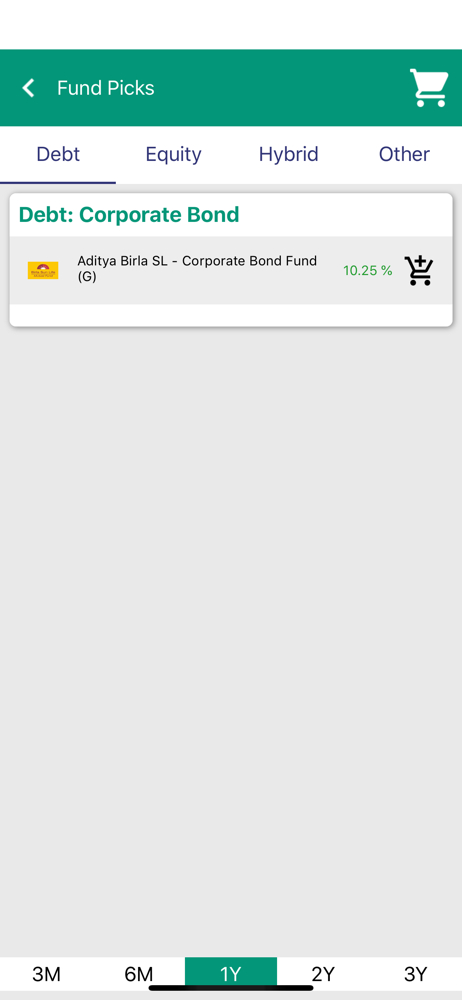
Task: Open the shopping cart
Action: point(428,87)
